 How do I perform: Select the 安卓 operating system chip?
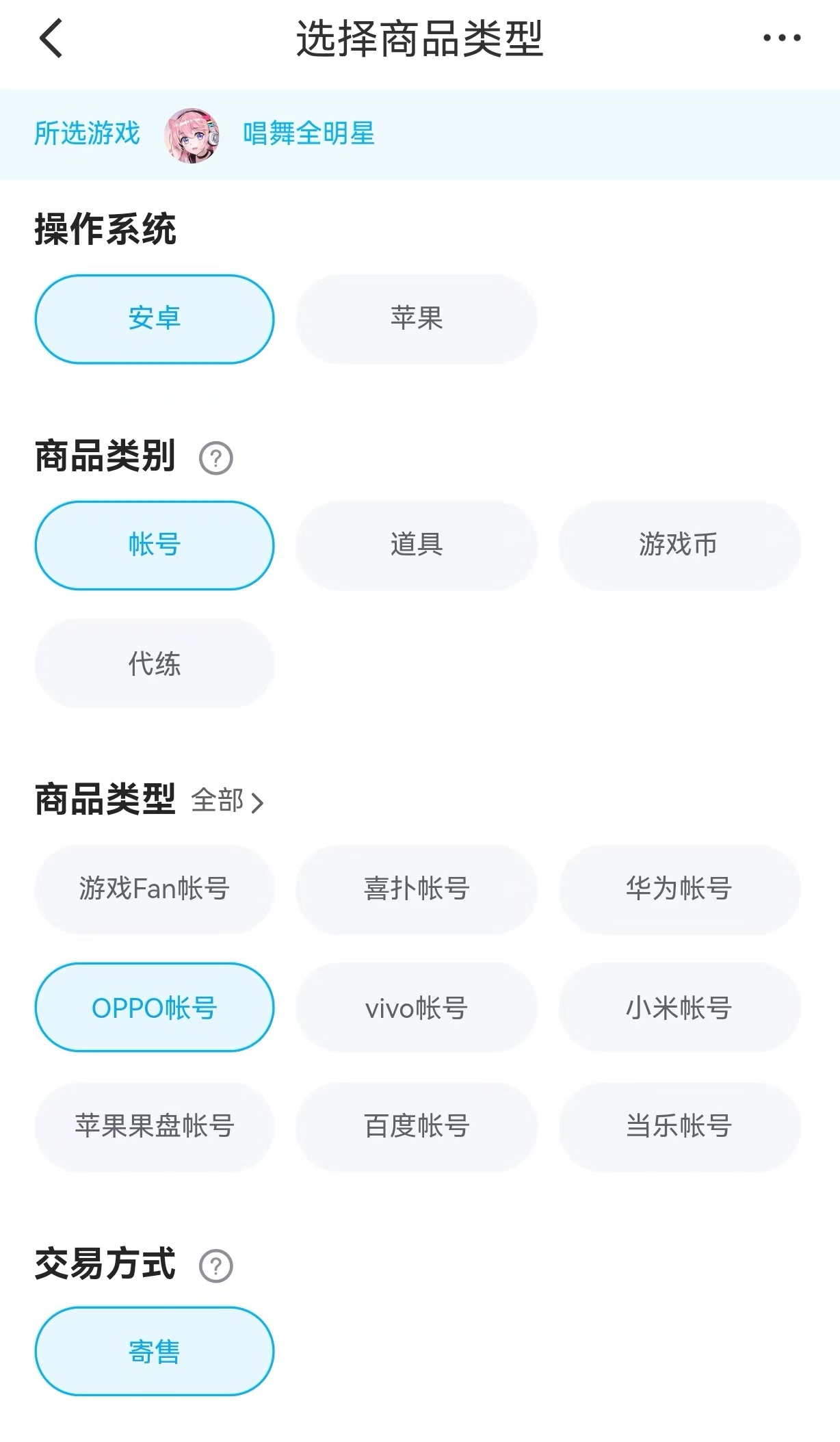[155, 319]
